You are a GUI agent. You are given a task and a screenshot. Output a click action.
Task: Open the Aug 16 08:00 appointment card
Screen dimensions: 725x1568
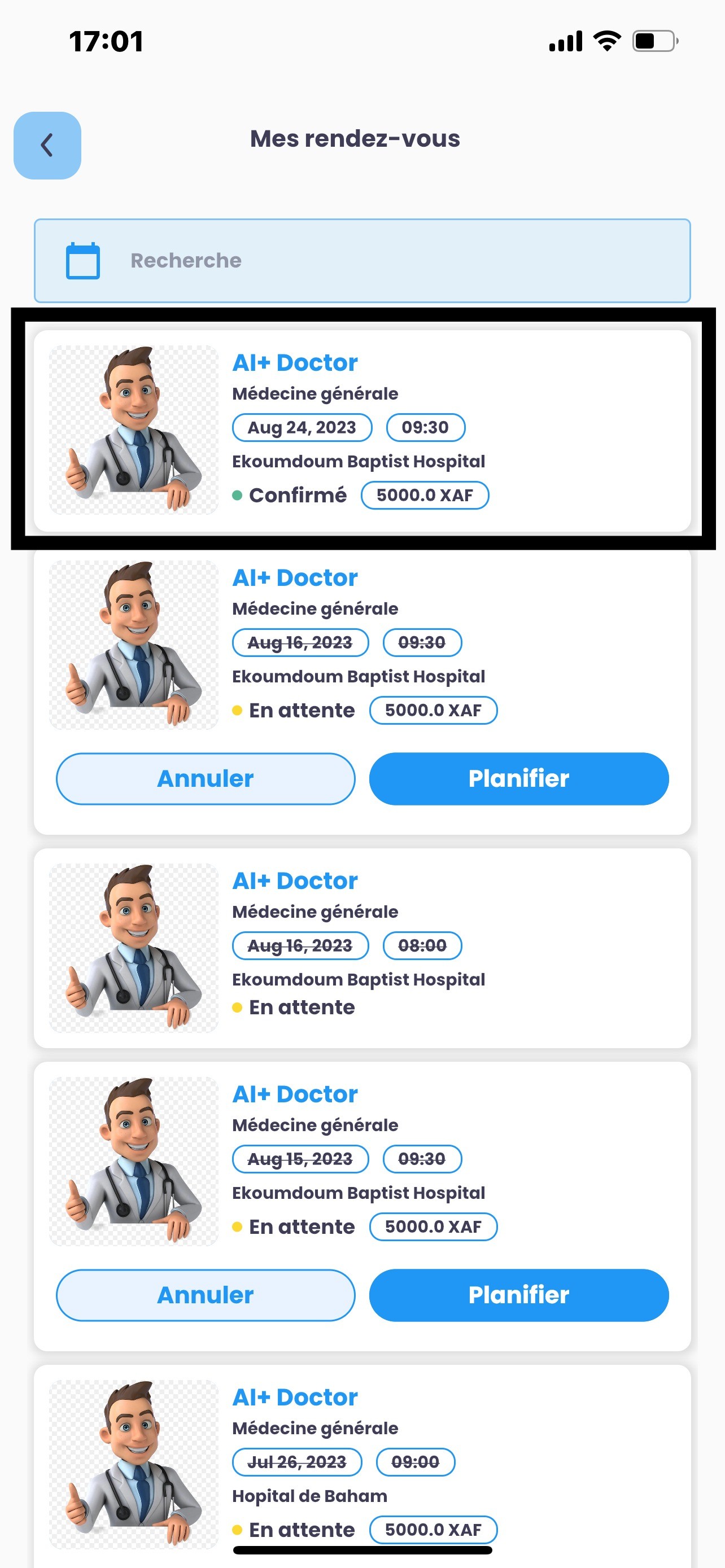point(362,947)
